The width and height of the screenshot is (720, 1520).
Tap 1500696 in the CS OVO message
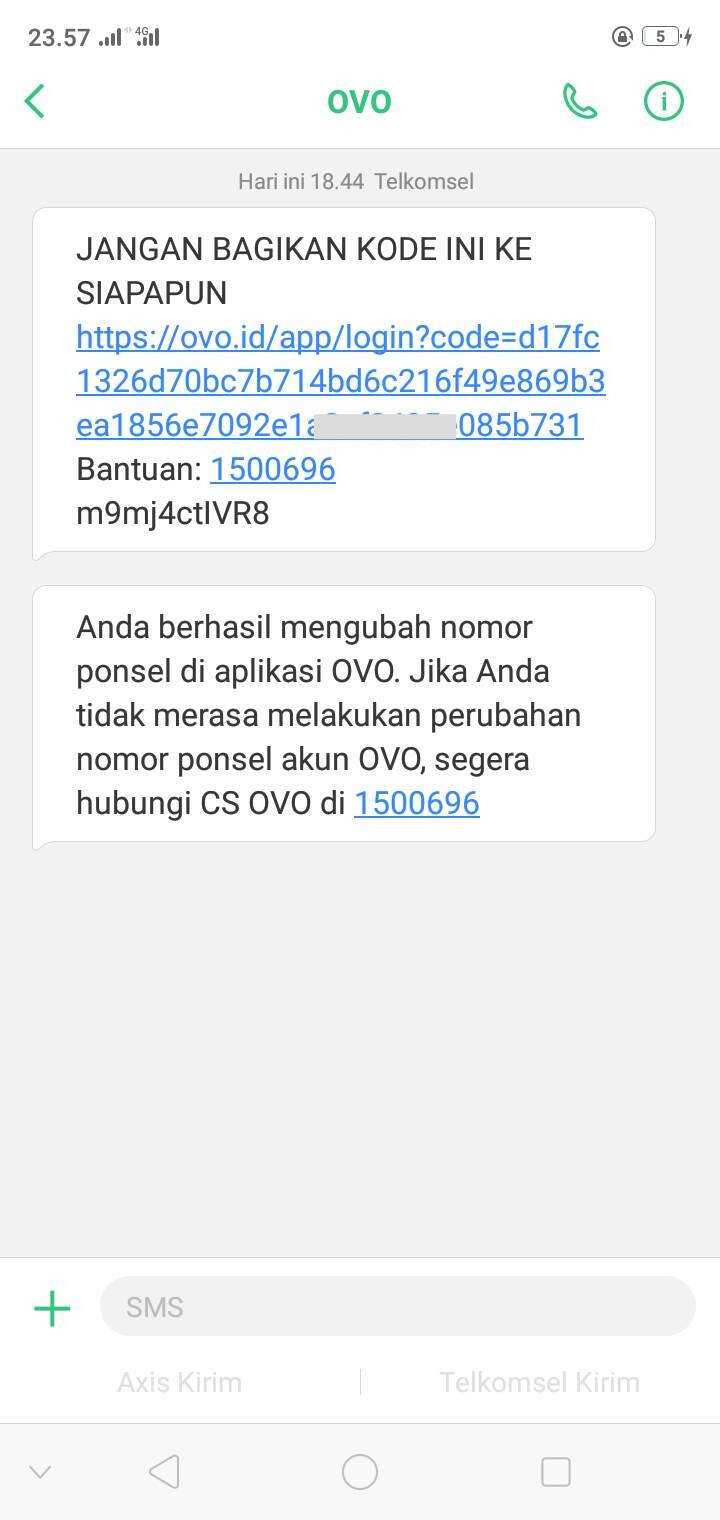(417, 803)
